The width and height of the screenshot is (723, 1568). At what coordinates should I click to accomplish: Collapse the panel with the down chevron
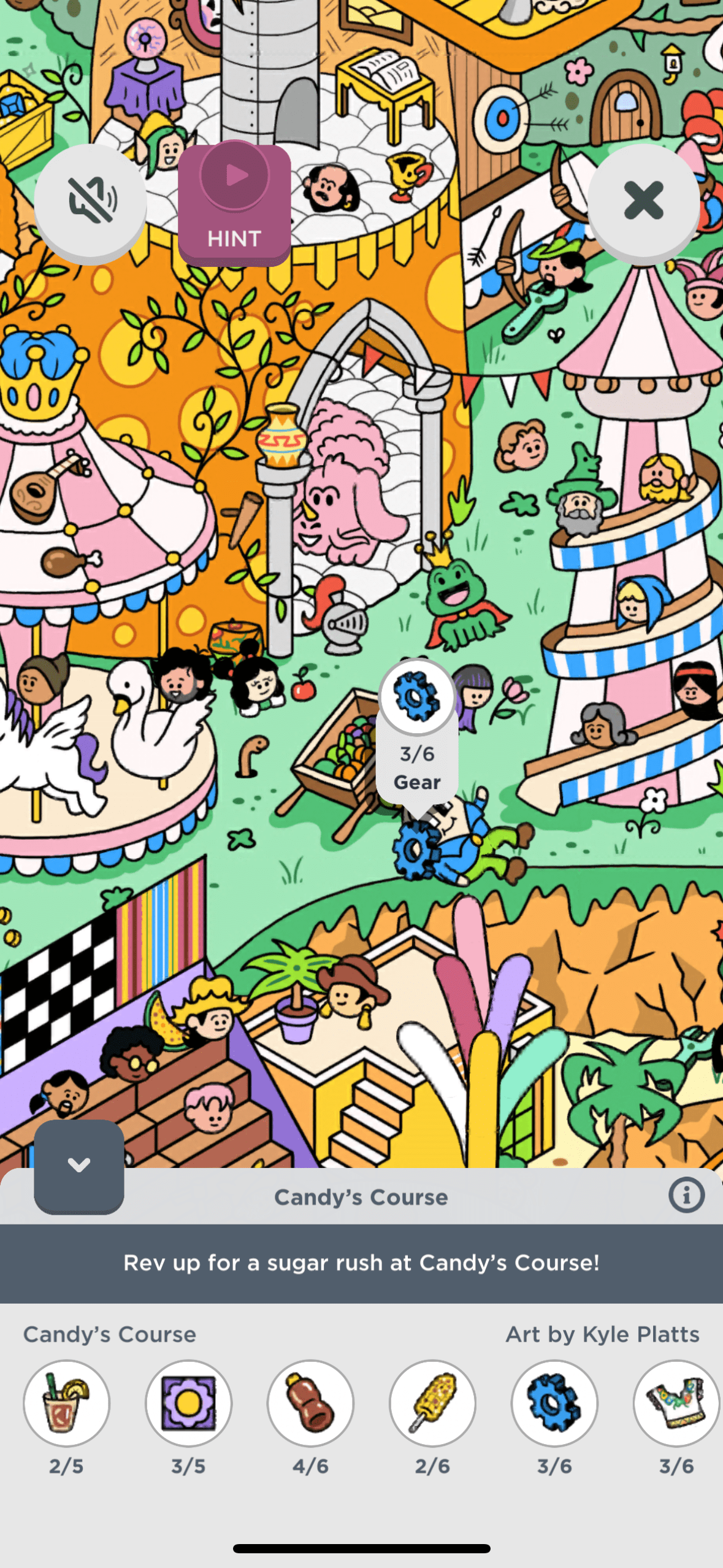[79, 1166]
